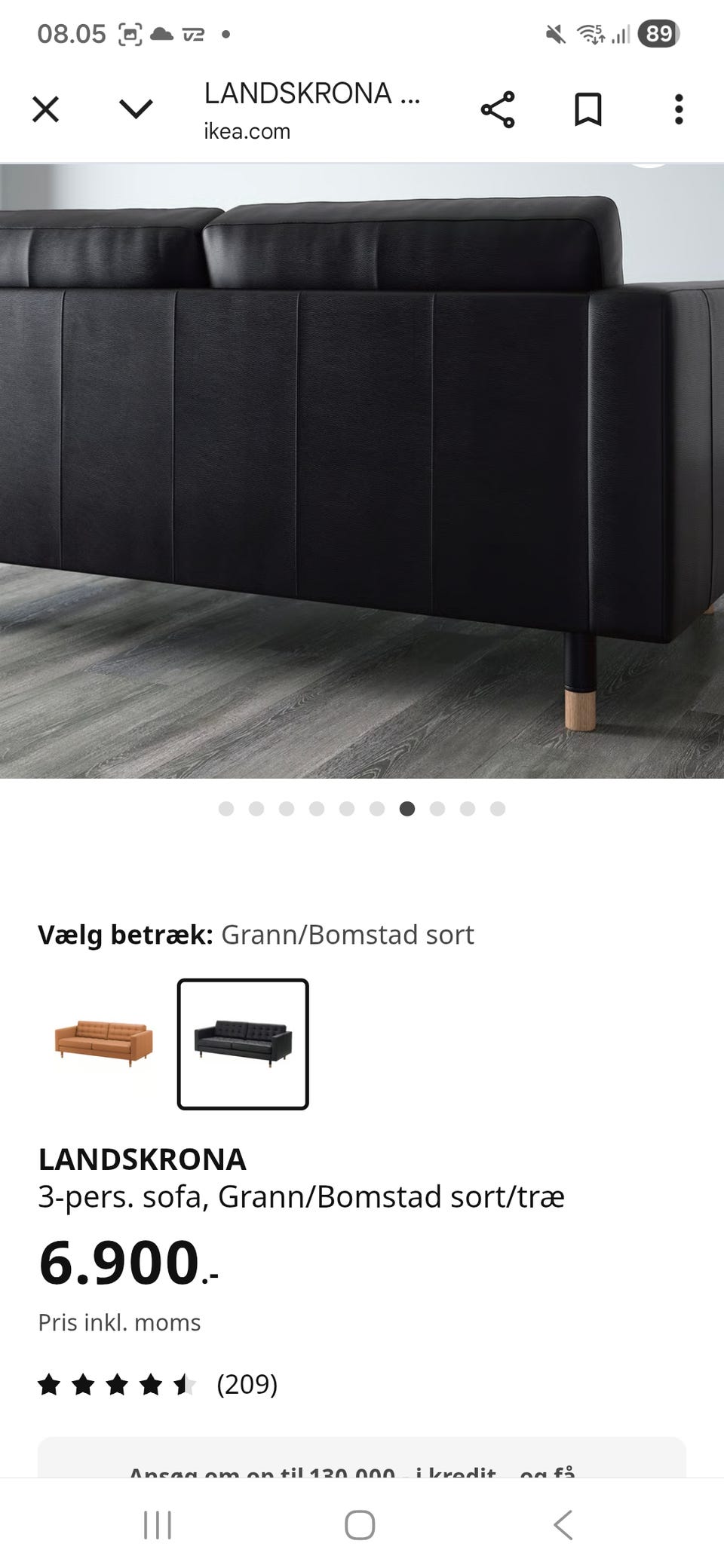724x1568 pixels.
Task: Collapse the page with the down chevron
Action: pyautogui.click(x=134, y=108)
